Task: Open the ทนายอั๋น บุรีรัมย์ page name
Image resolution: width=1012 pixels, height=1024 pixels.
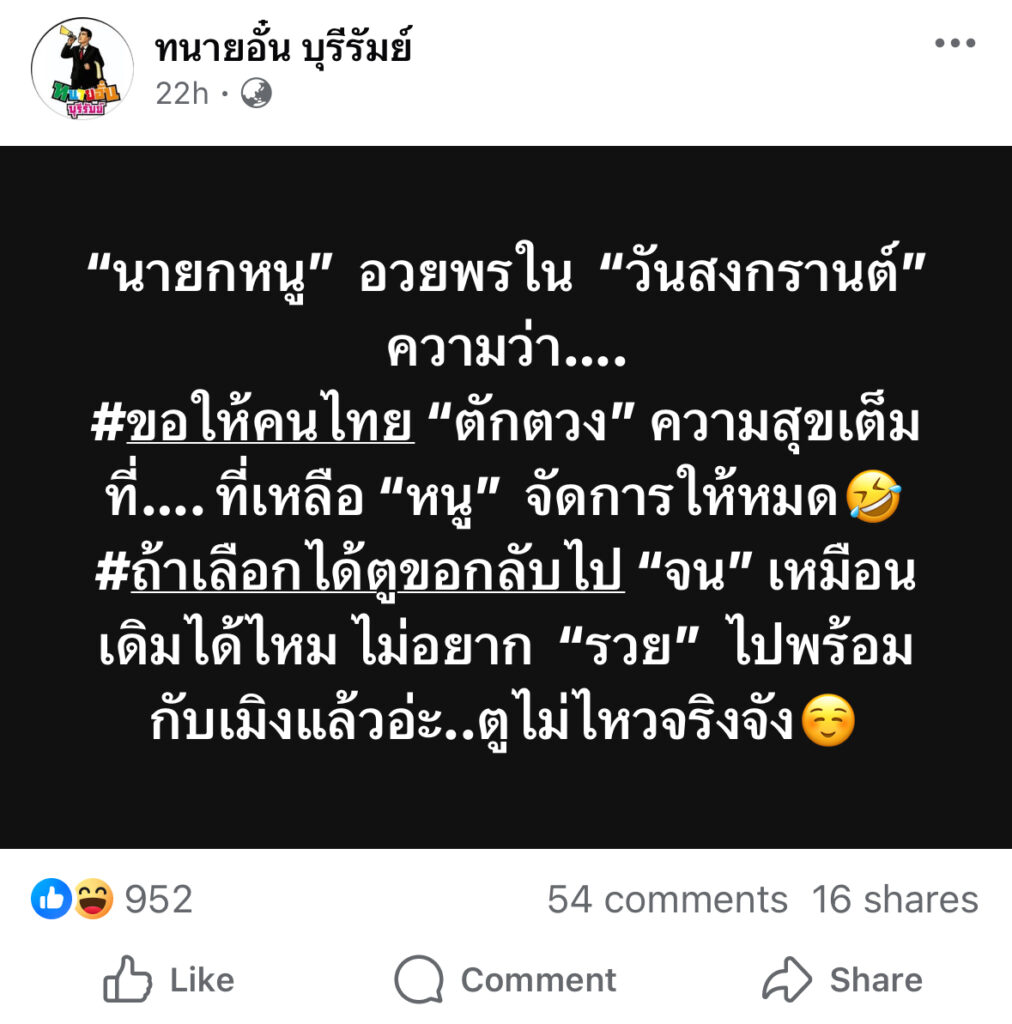Action: click(283, 48)
